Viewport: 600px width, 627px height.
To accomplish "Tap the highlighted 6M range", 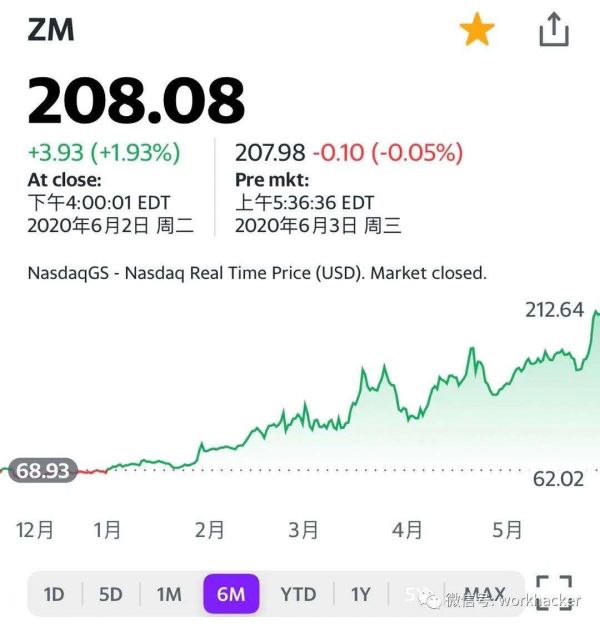I will (231, 594).
